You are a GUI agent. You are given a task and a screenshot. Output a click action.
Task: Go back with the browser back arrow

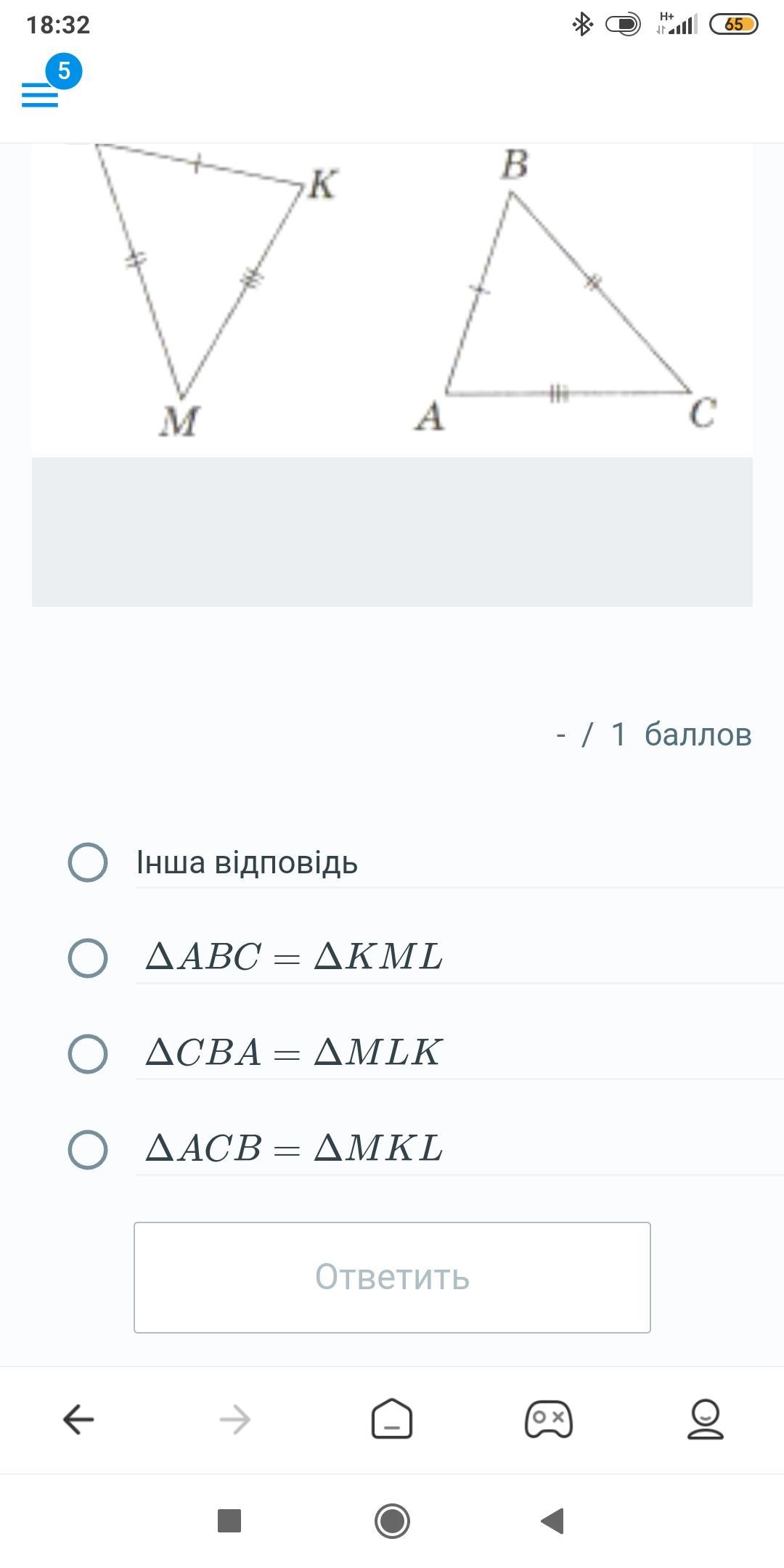(78, 1419)
